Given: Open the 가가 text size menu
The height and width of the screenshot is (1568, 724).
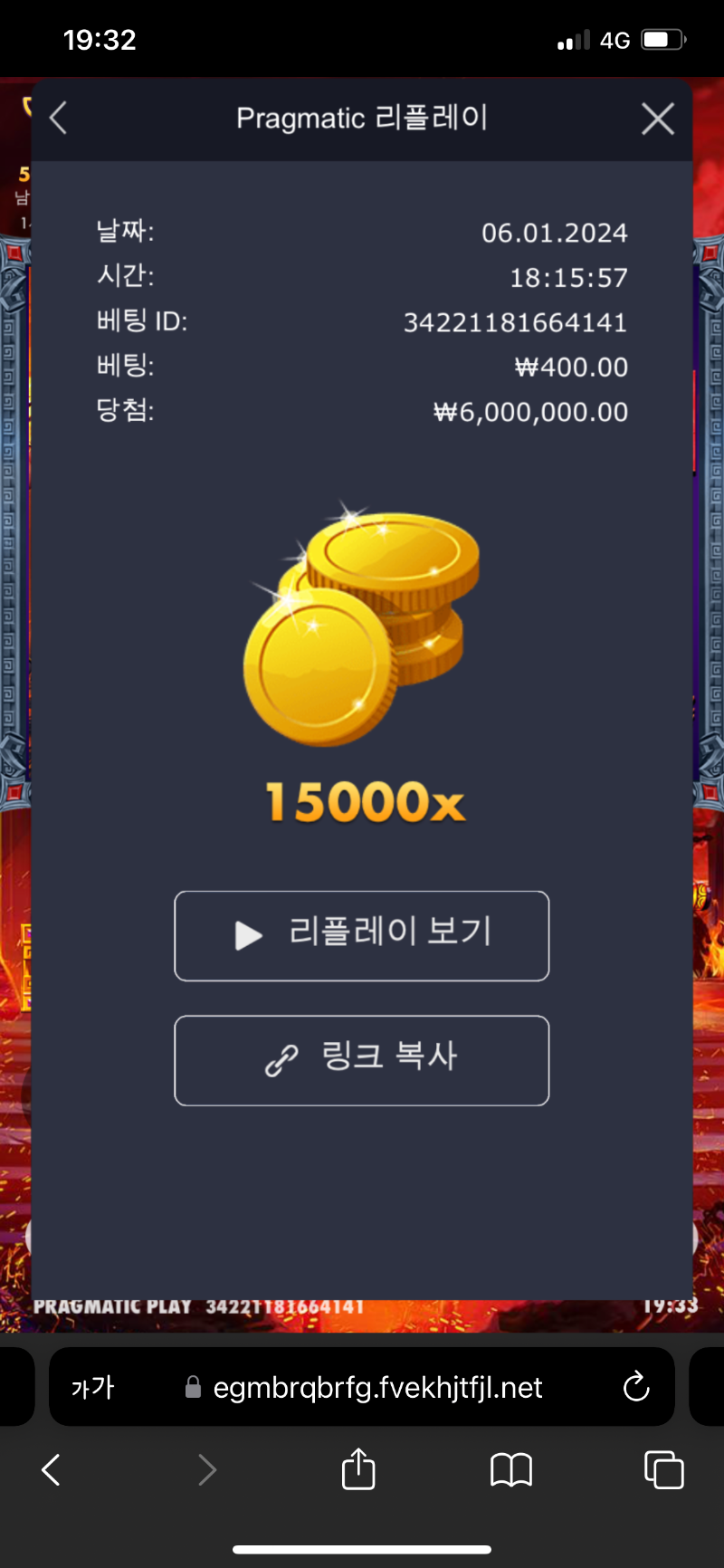Looking at the screenshot, I should [92, 1387].
